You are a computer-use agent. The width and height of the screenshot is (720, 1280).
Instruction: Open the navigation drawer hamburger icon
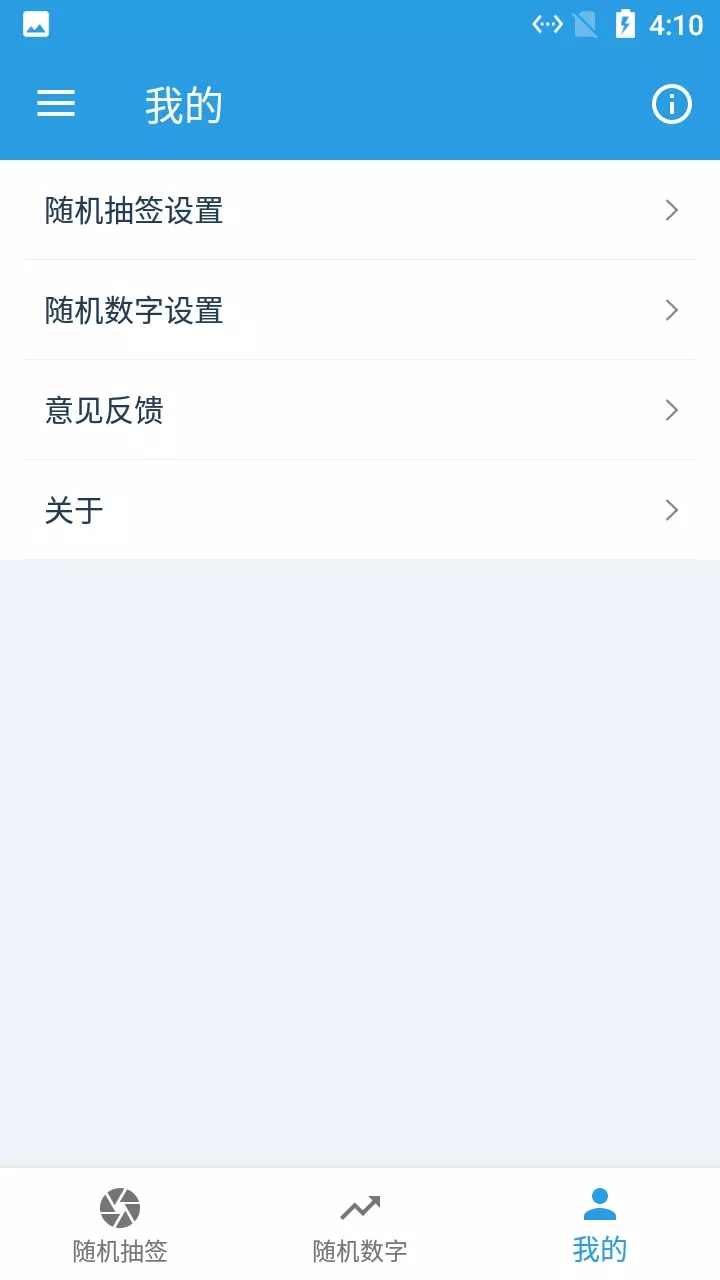(x=56, y=104)
